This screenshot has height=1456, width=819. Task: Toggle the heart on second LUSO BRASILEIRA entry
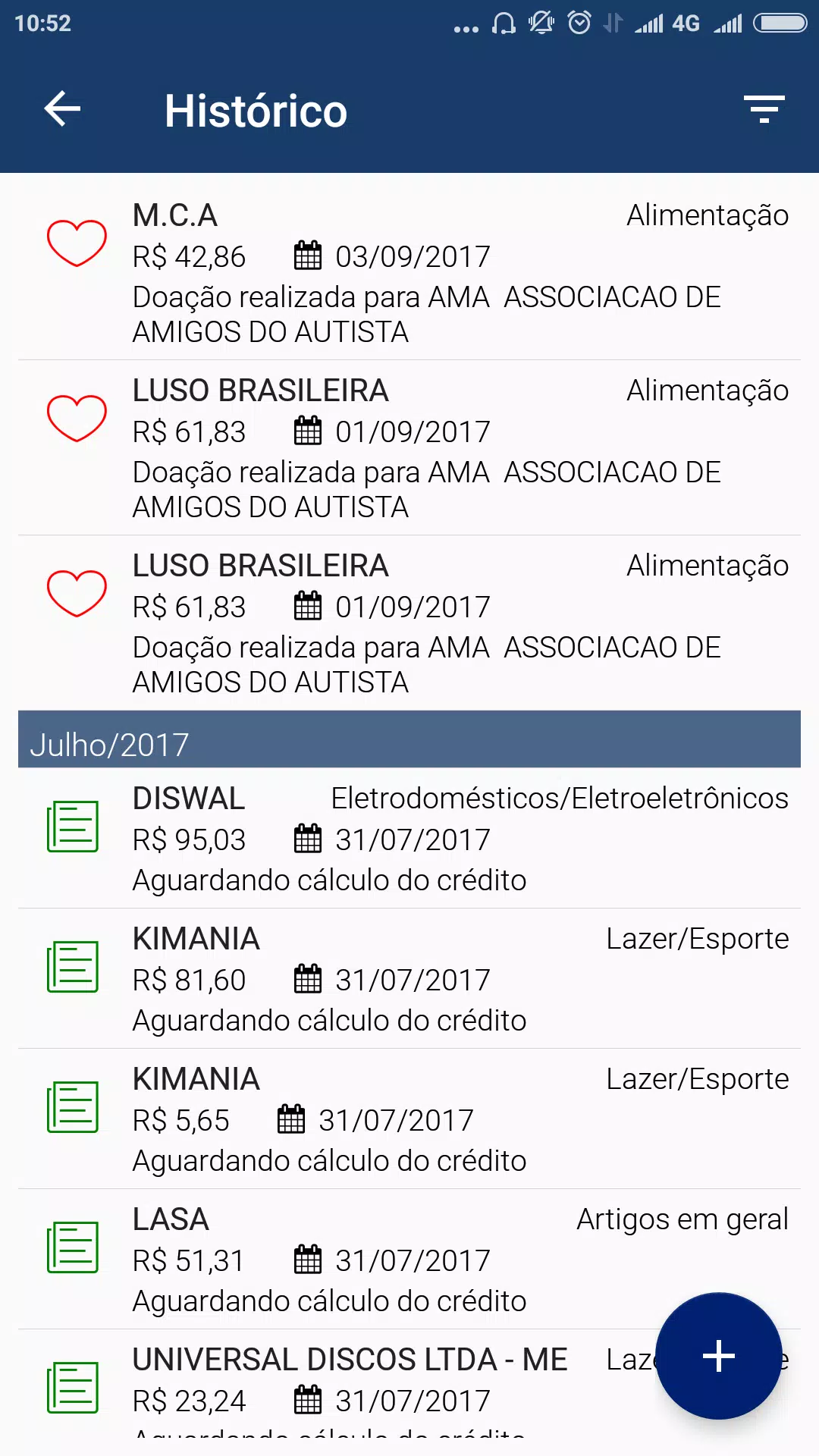pyautogui.click(x=76, y=592)
